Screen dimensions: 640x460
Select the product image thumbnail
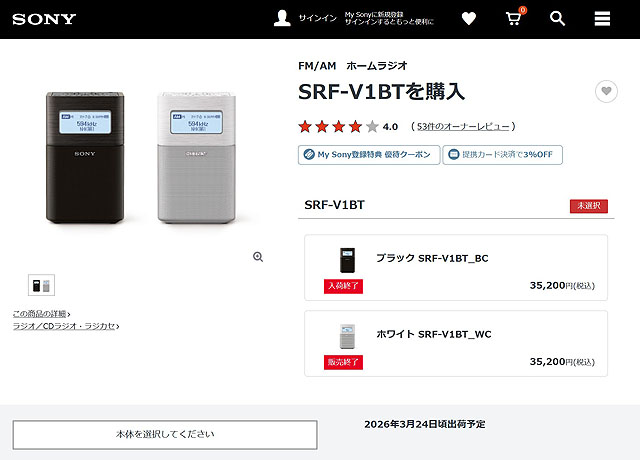tap(42, 285)
